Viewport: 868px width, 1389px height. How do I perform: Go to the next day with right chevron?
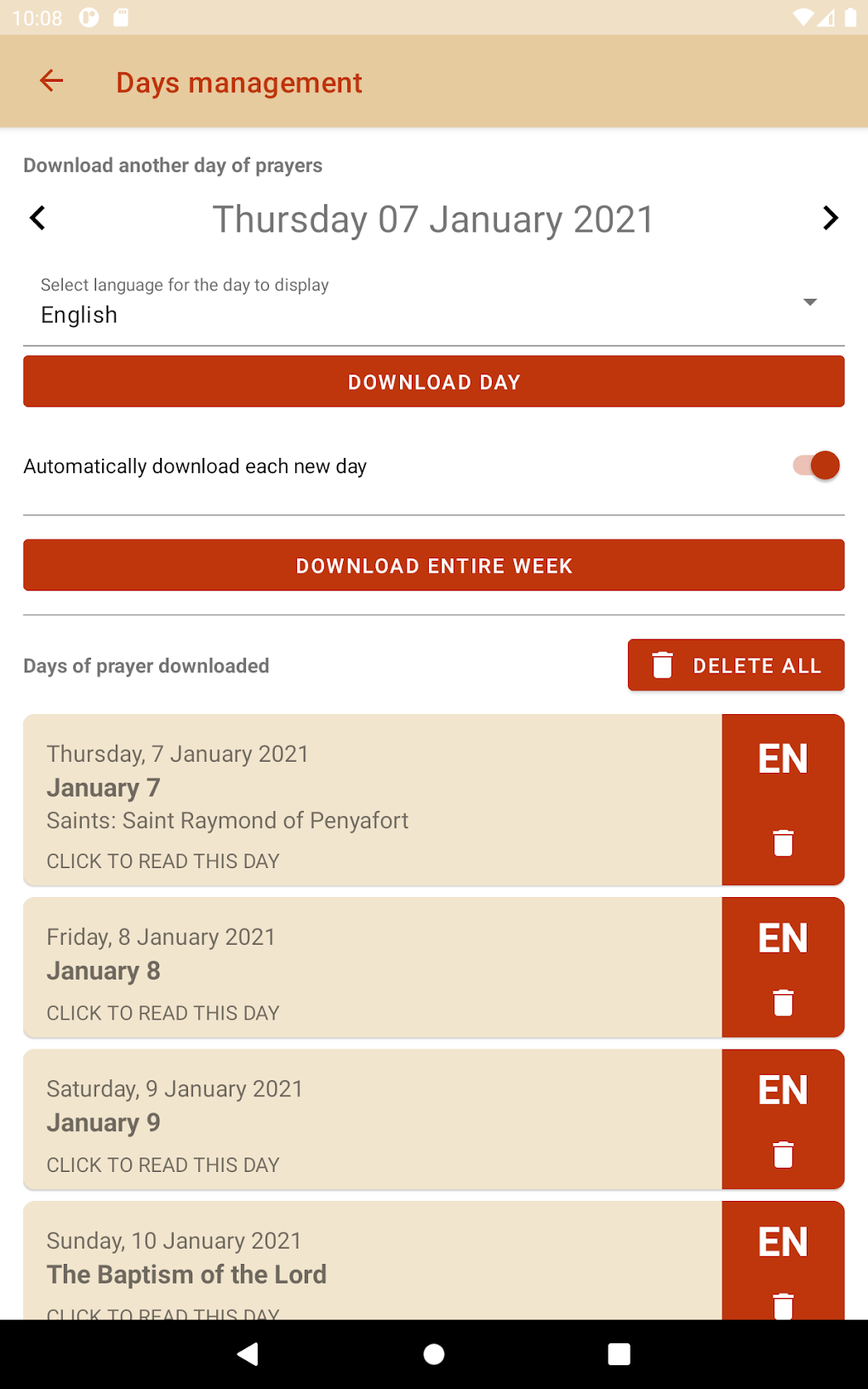point(830,218)
